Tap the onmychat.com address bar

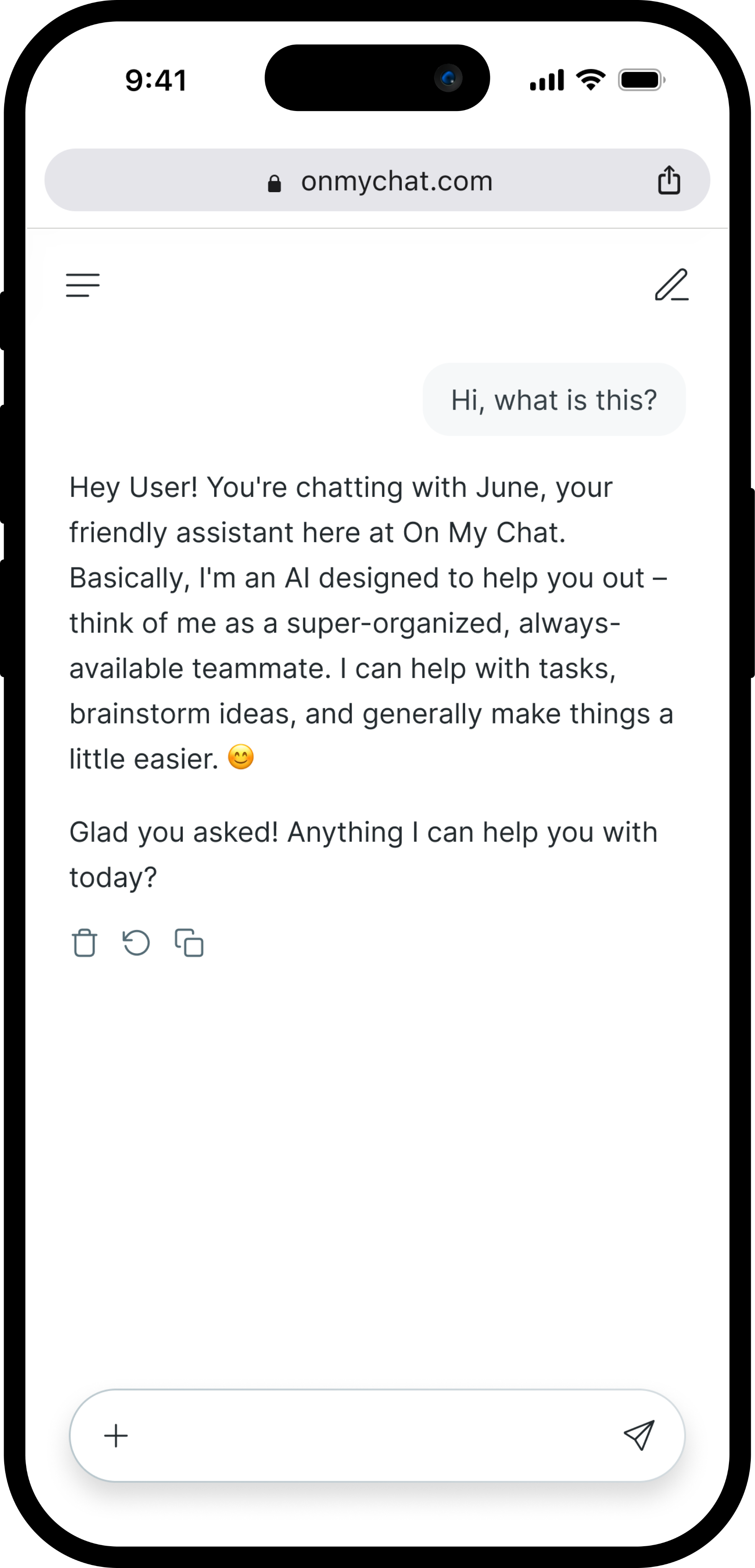point(378,181)
